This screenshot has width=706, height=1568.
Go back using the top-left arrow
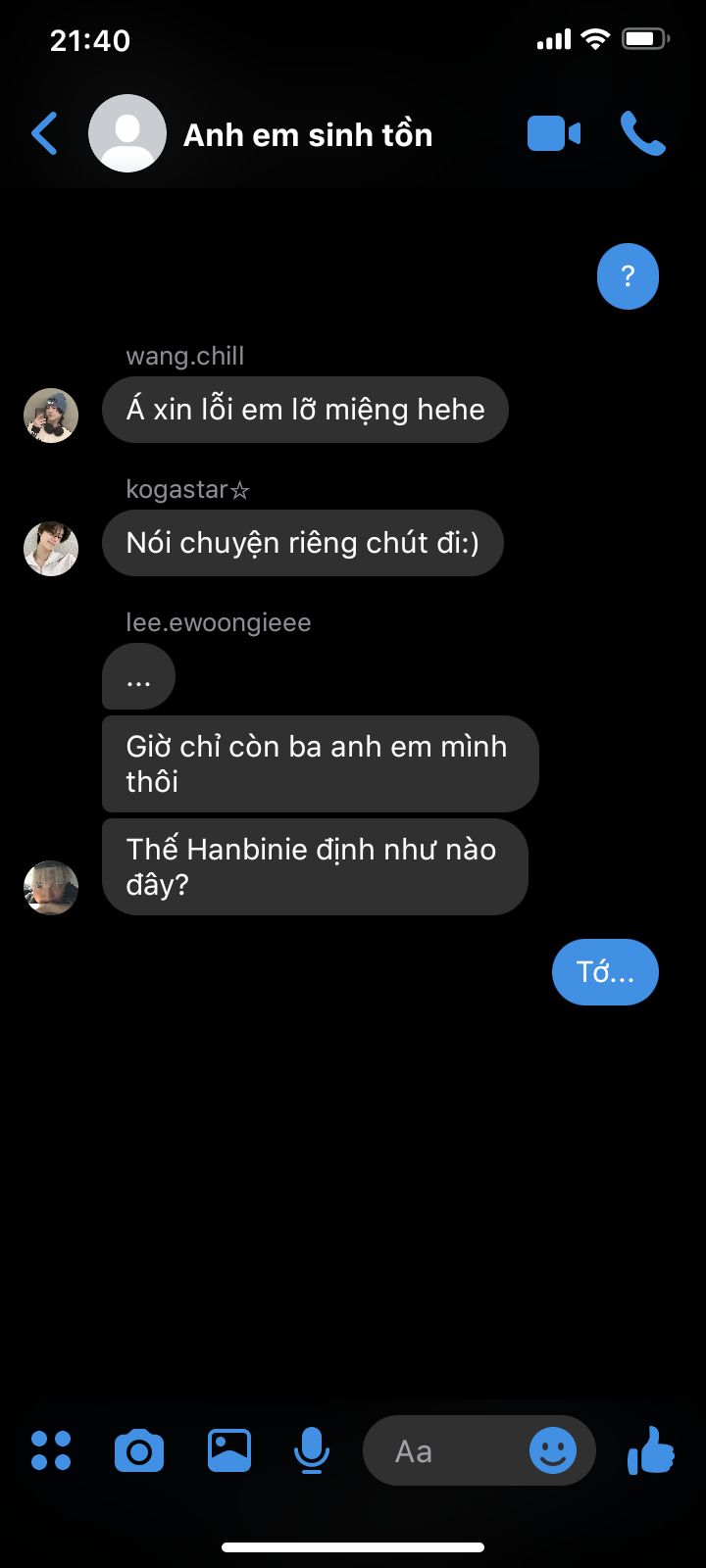pos(45,134)
